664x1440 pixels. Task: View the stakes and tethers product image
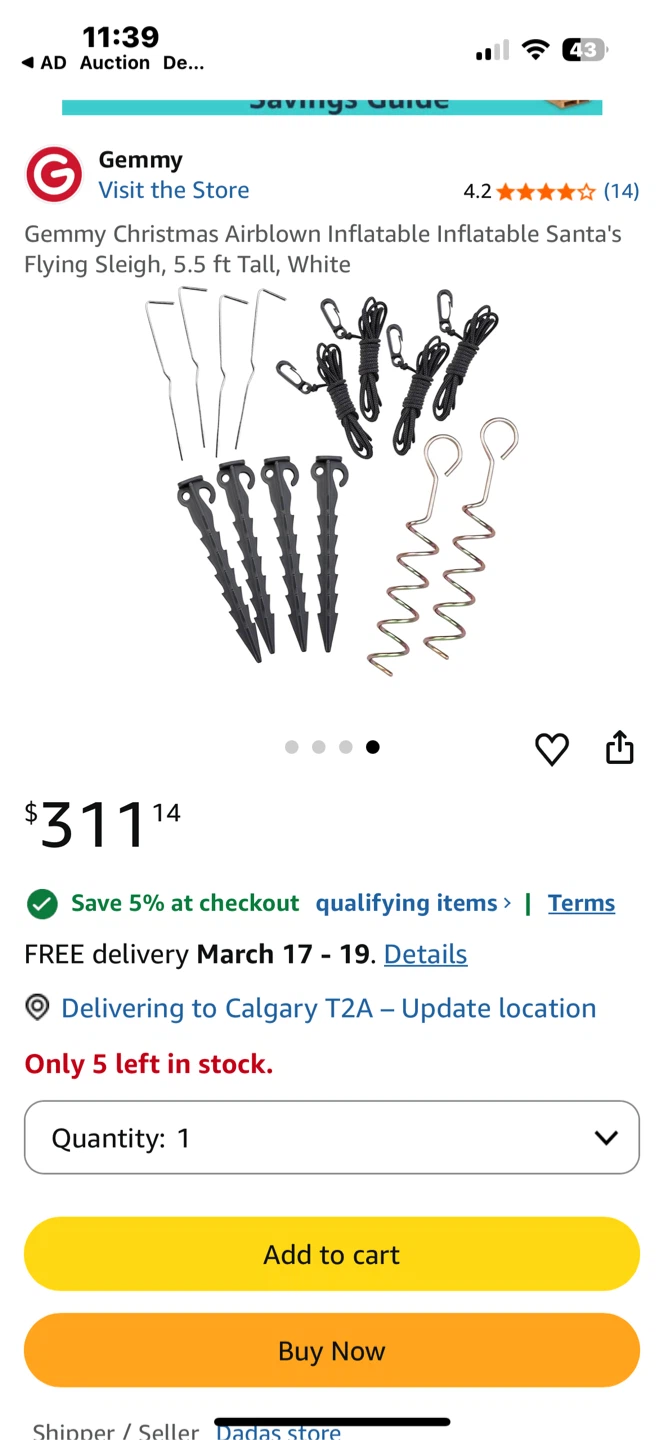[x=332, y=480]
